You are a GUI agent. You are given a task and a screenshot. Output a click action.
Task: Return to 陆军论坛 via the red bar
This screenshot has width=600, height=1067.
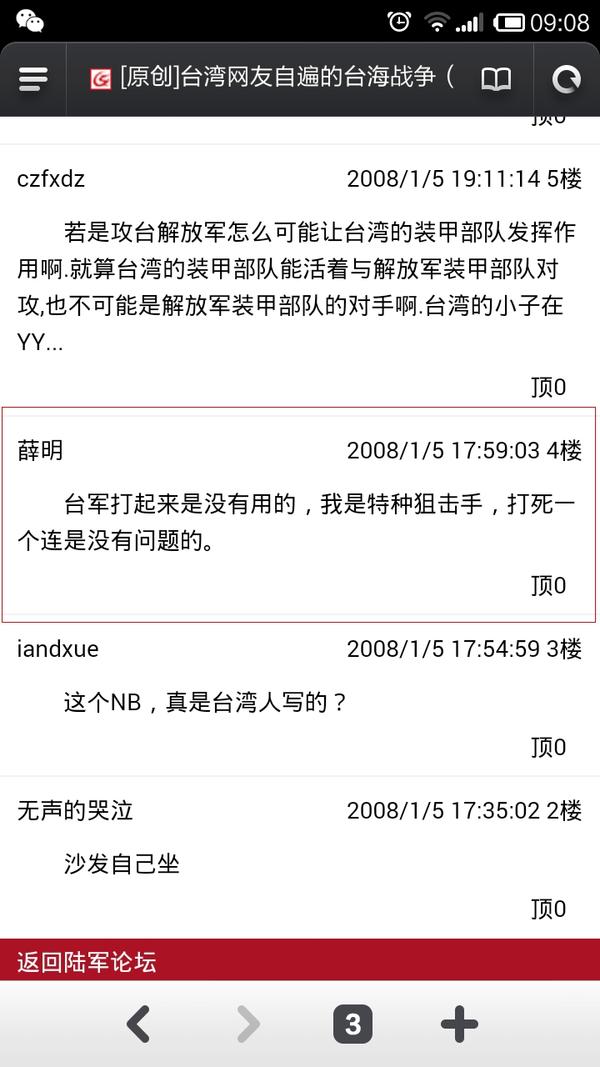tap(300, 960)
